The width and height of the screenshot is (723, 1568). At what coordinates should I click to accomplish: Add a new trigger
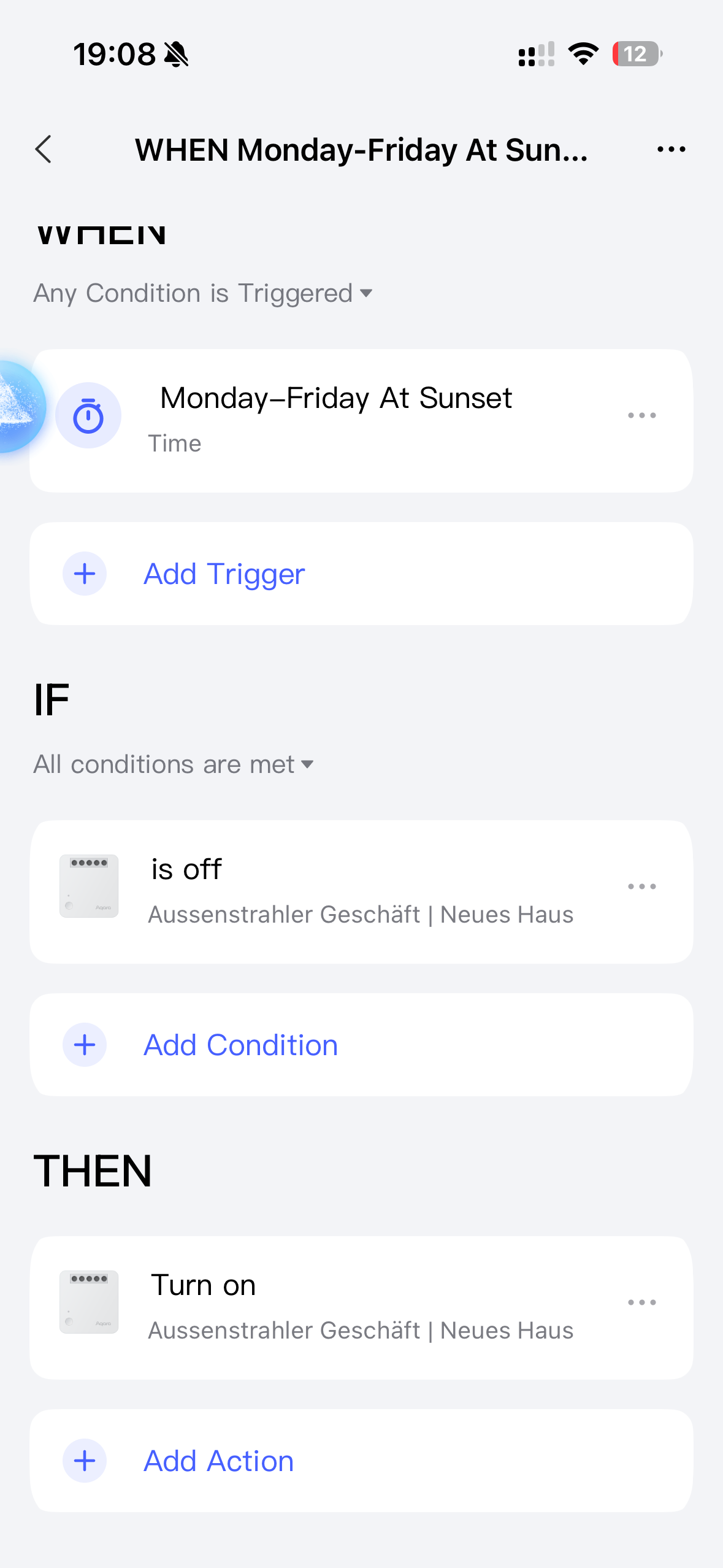(224, 574)
